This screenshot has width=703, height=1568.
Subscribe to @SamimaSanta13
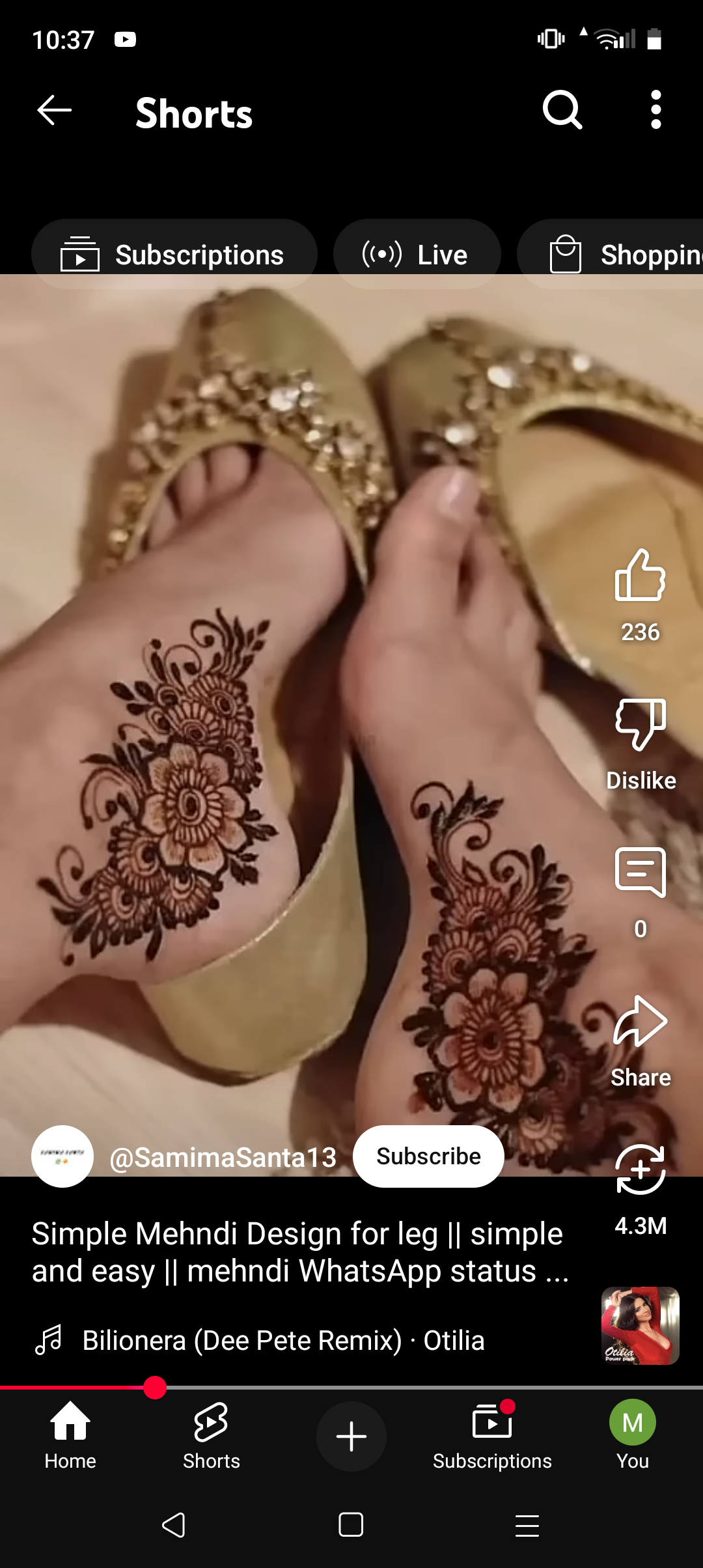pos(428,1156)
